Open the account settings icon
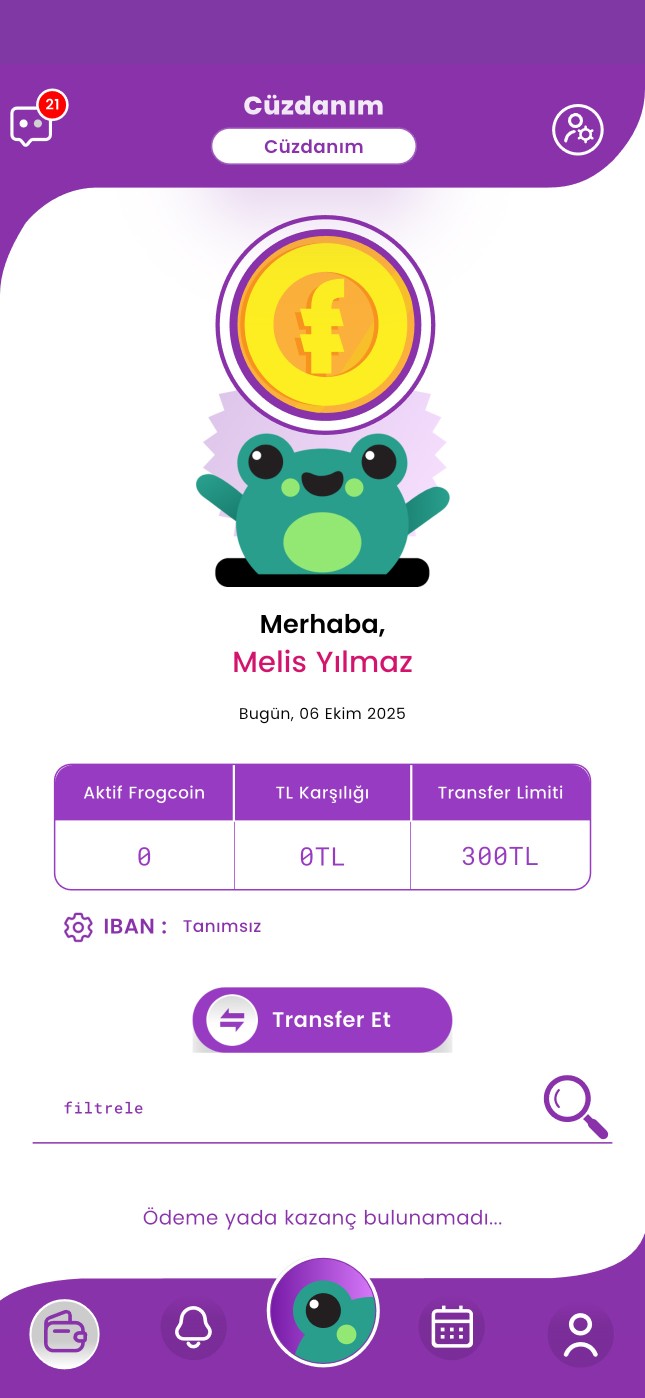Viewport: 645px width, 1398px height. point(578,130)
